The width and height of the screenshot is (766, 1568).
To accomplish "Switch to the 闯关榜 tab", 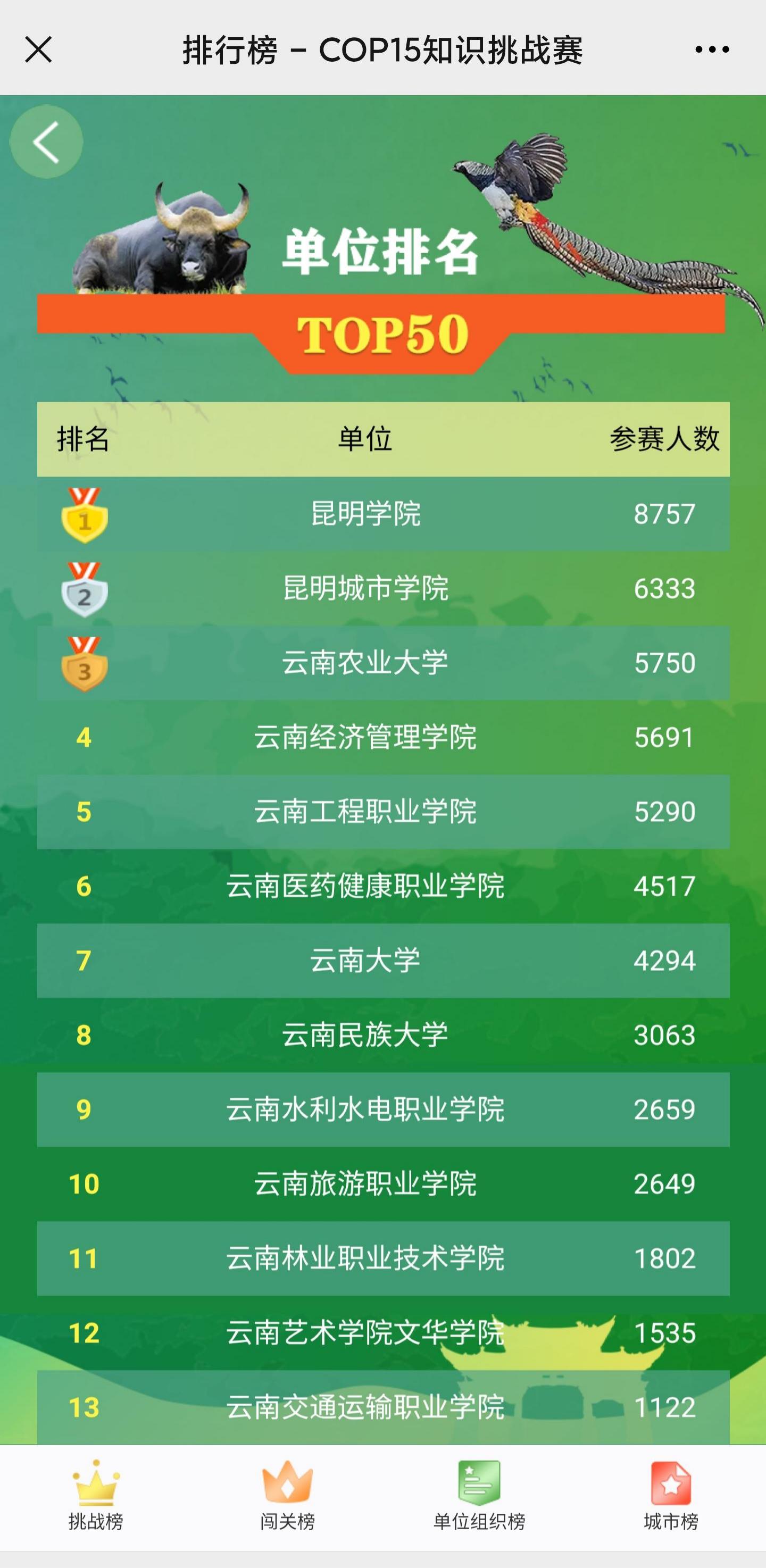I will pos(287,1496).
